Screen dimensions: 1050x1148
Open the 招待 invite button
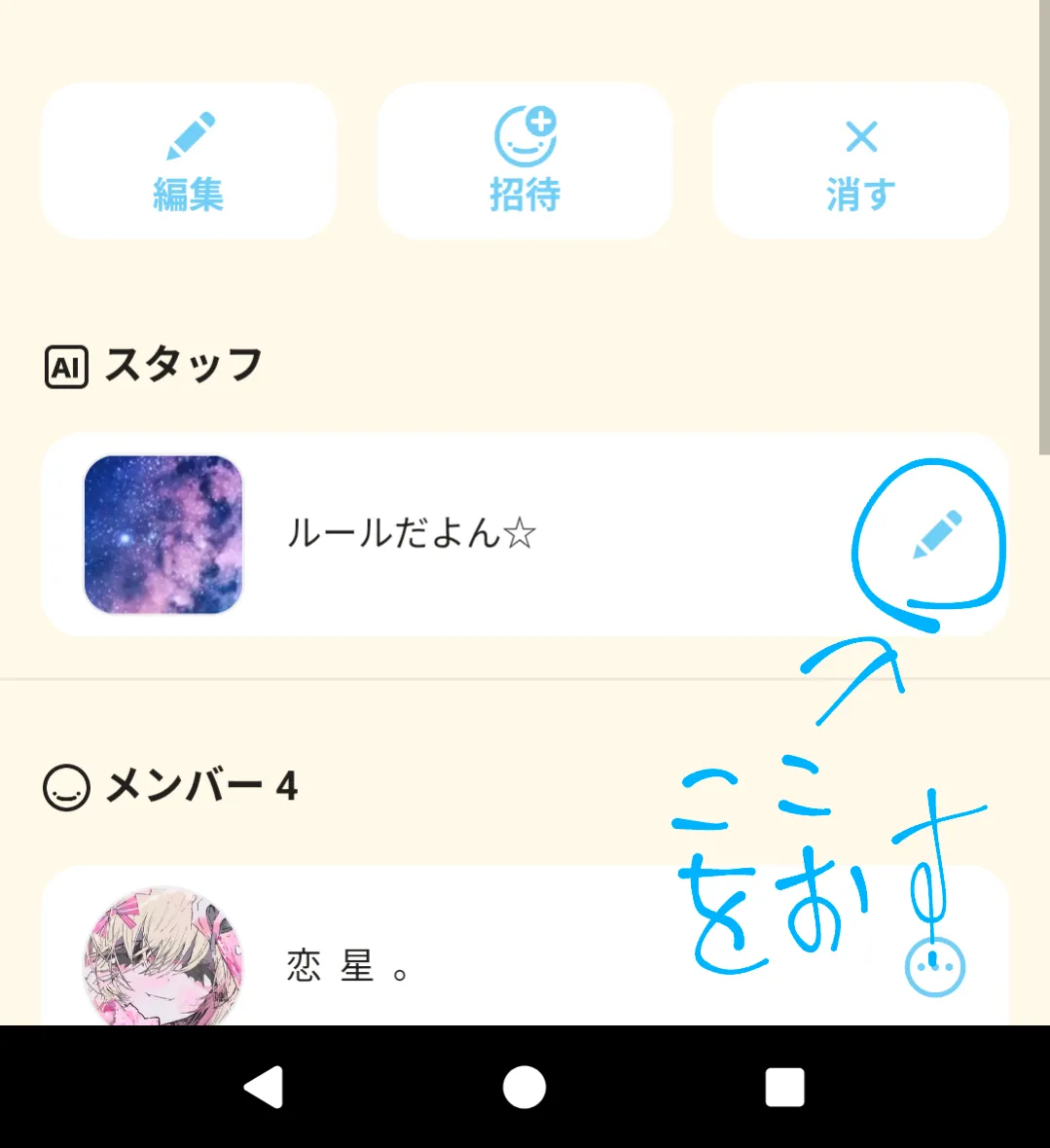click(x=525, y=161)
